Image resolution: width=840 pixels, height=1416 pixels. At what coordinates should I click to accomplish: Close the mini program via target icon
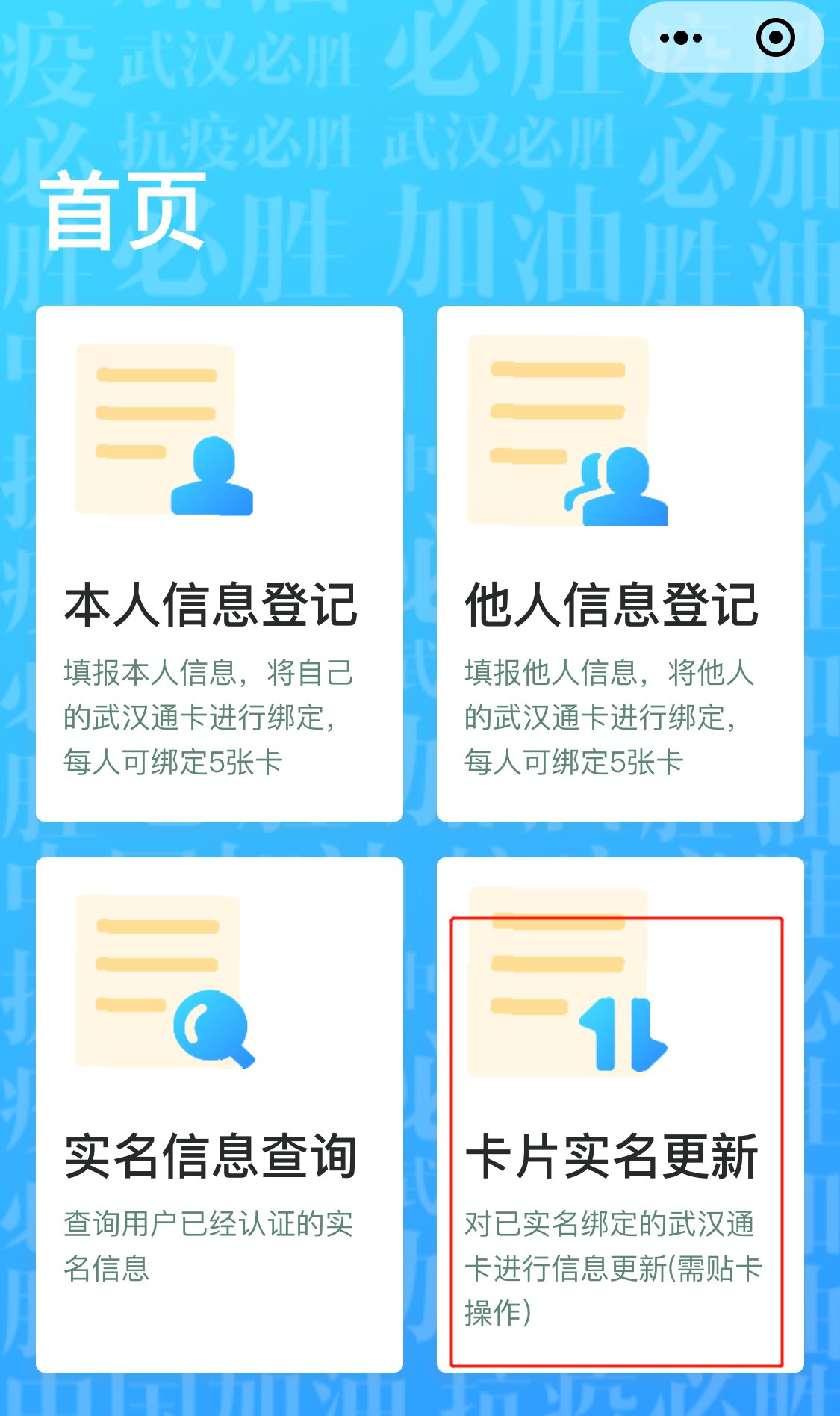(775, 37)
